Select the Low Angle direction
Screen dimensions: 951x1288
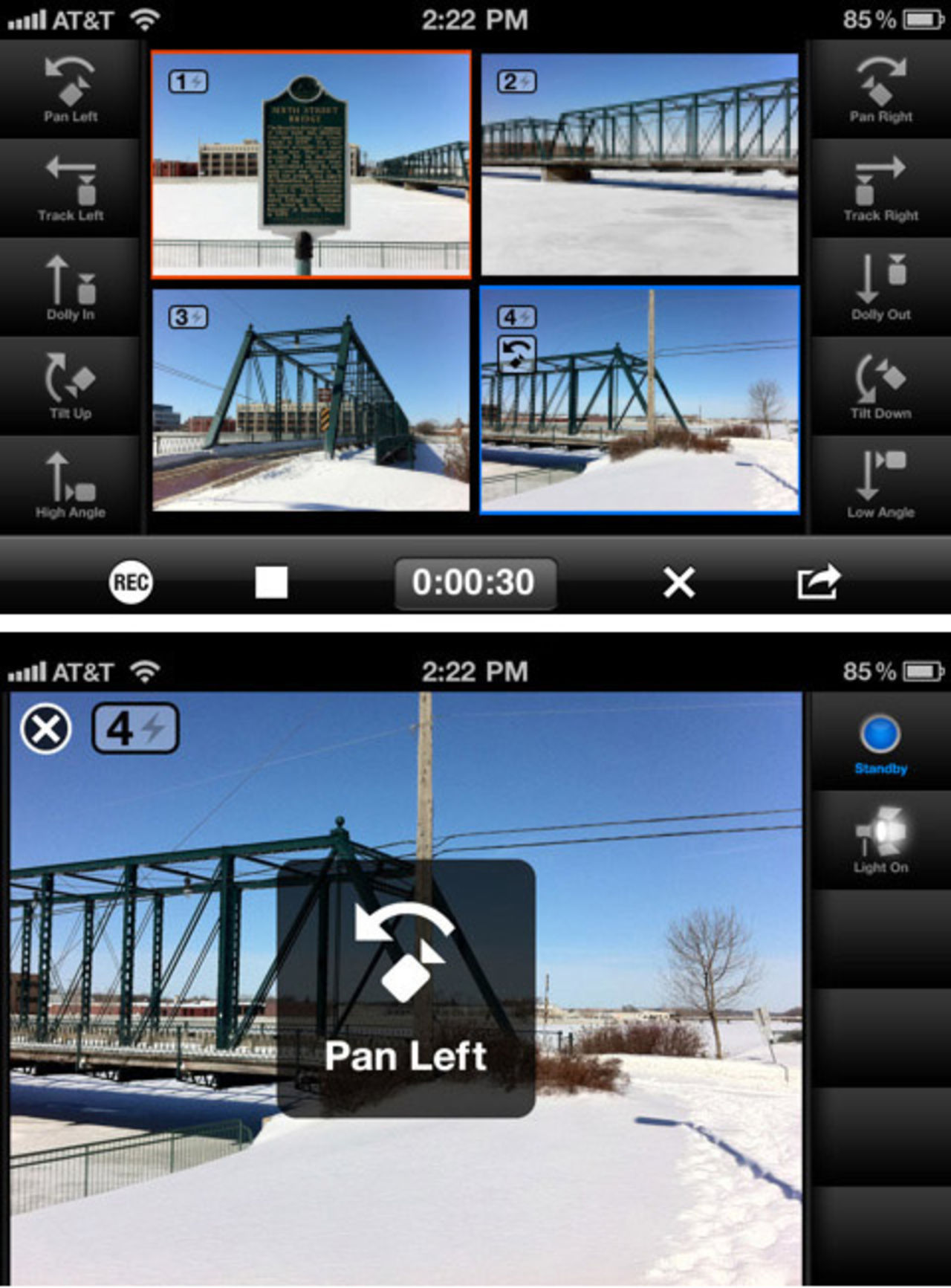click(x=880, y=485)
